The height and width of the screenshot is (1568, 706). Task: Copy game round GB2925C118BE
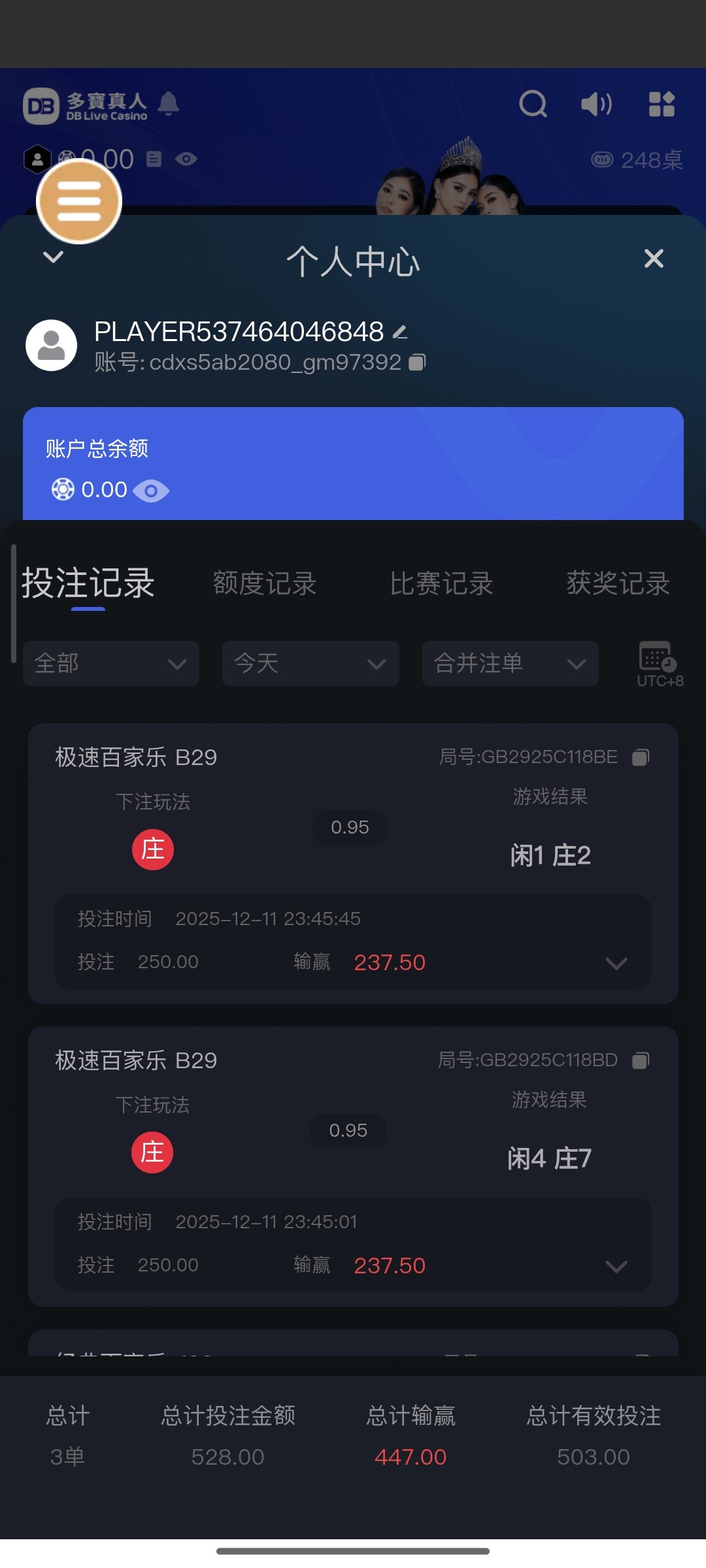[x=639, y=758]
